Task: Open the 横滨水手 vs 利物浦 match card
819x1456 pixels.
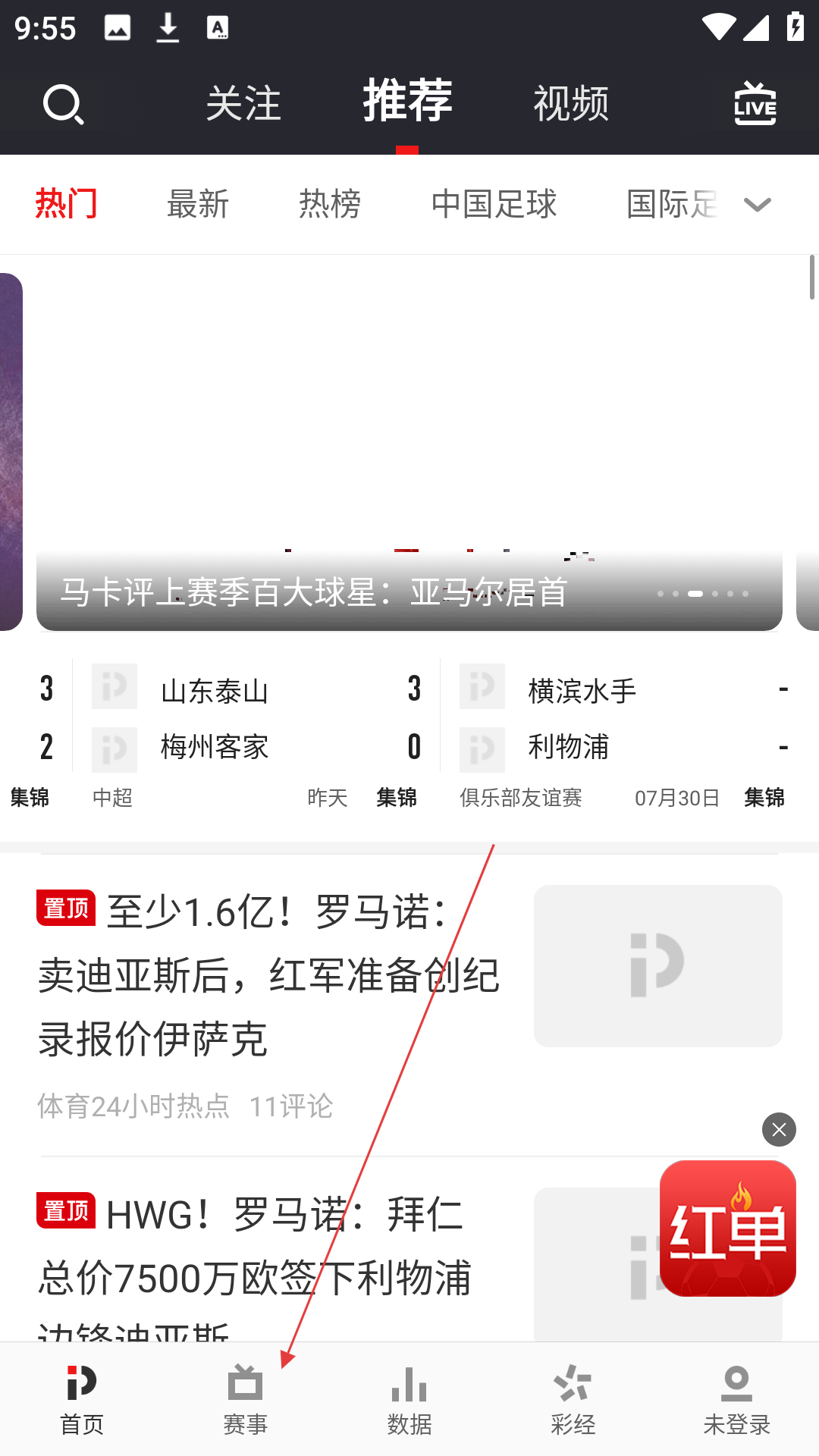Action: pyautogui.click(x=624, y=733)
